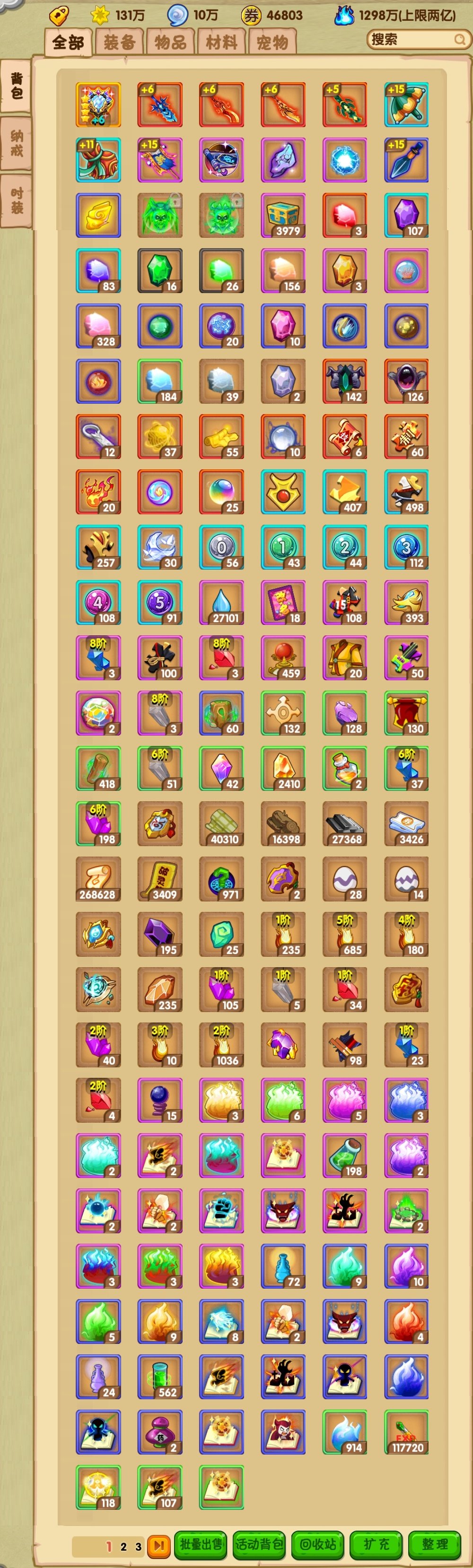Go to inventory page 2

(123, 1546)
